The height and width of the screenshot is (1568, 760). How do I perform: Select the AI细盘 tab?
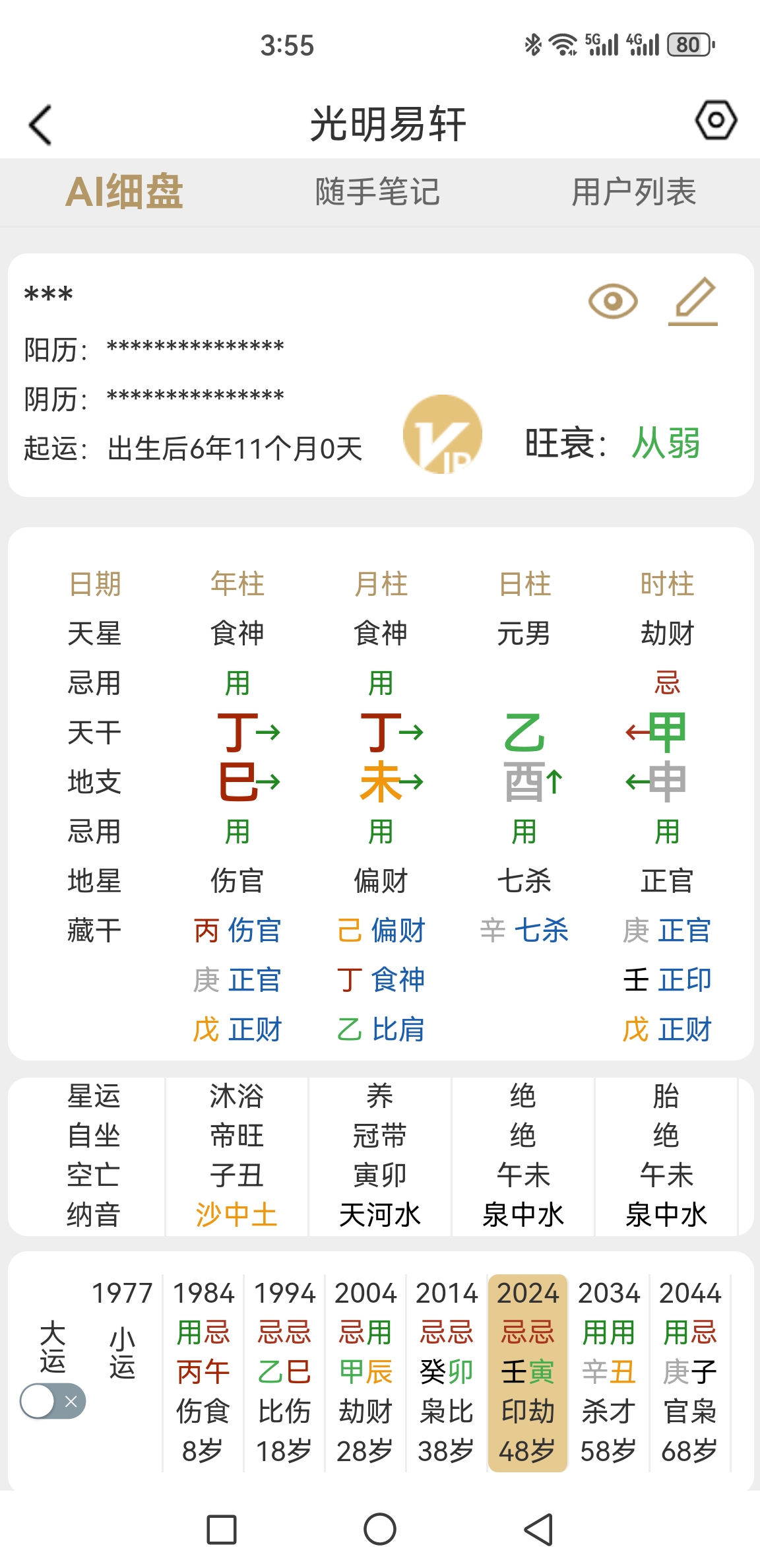point(124,192)
